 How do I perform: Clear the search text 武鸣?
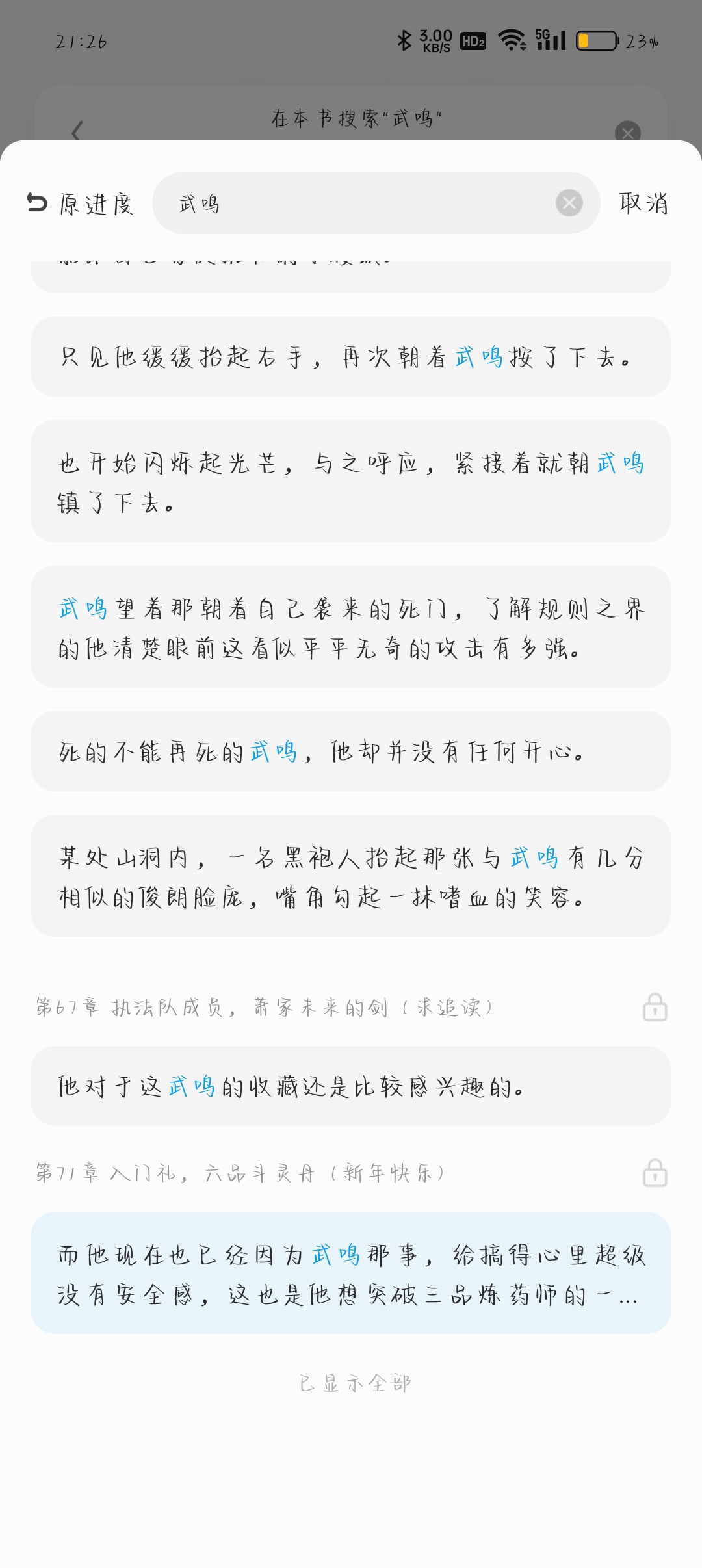pyautogui.click(x=569, y=203)
